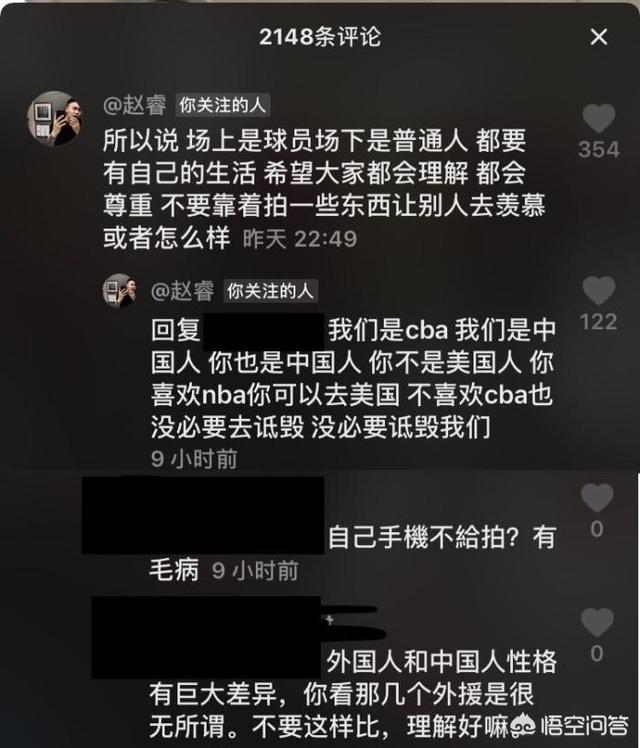Open 赵睿's small avatar on the cba reply

(120, 290)
